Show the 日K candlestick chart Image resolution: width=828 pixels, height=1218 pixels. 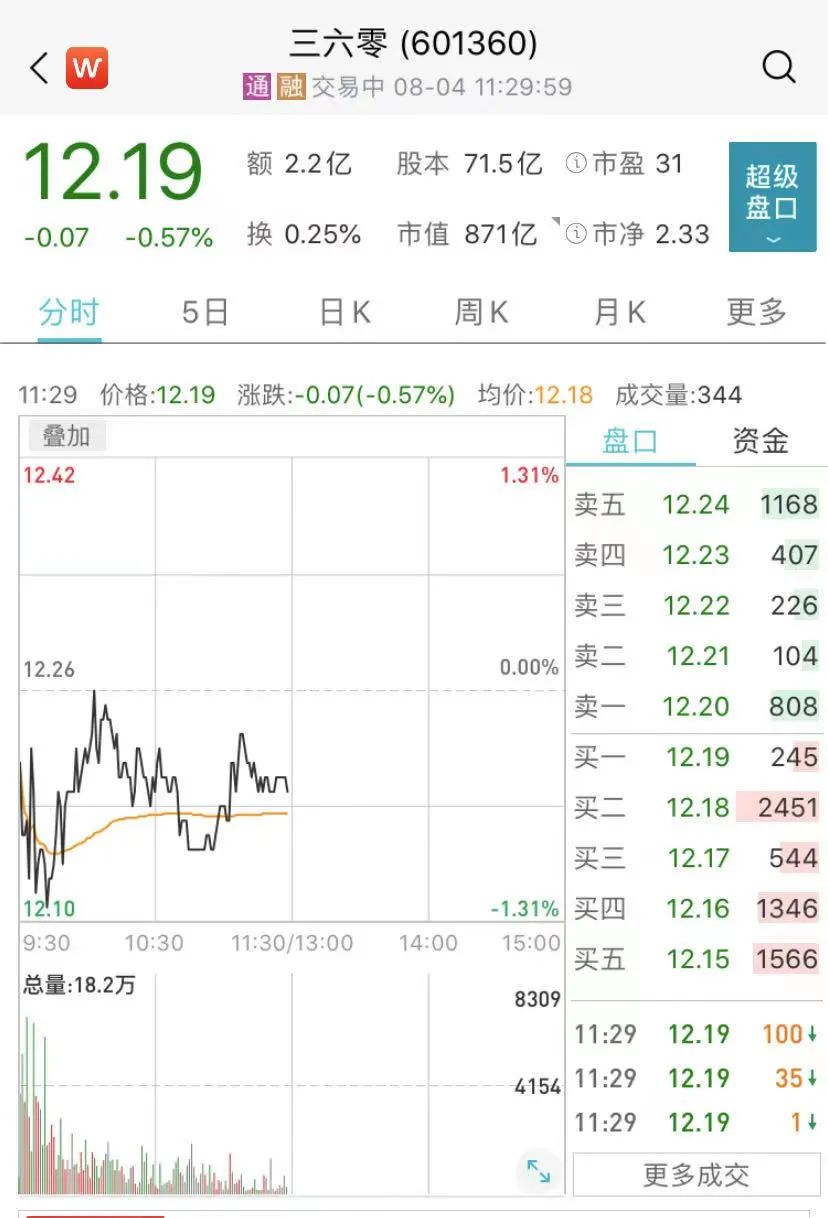point(345,313)
